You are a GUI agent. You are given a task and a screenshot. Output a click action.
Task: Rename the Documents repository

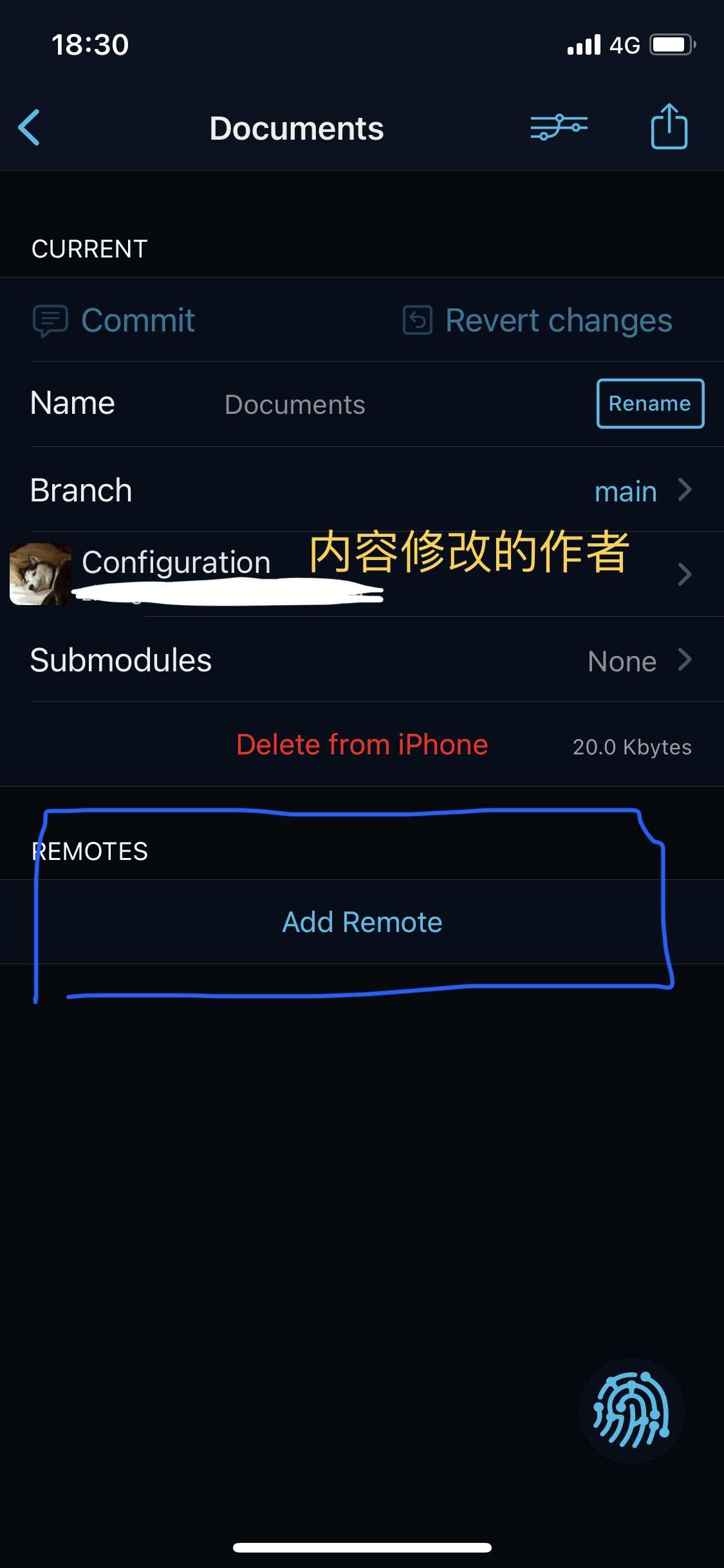click(650, 404)
